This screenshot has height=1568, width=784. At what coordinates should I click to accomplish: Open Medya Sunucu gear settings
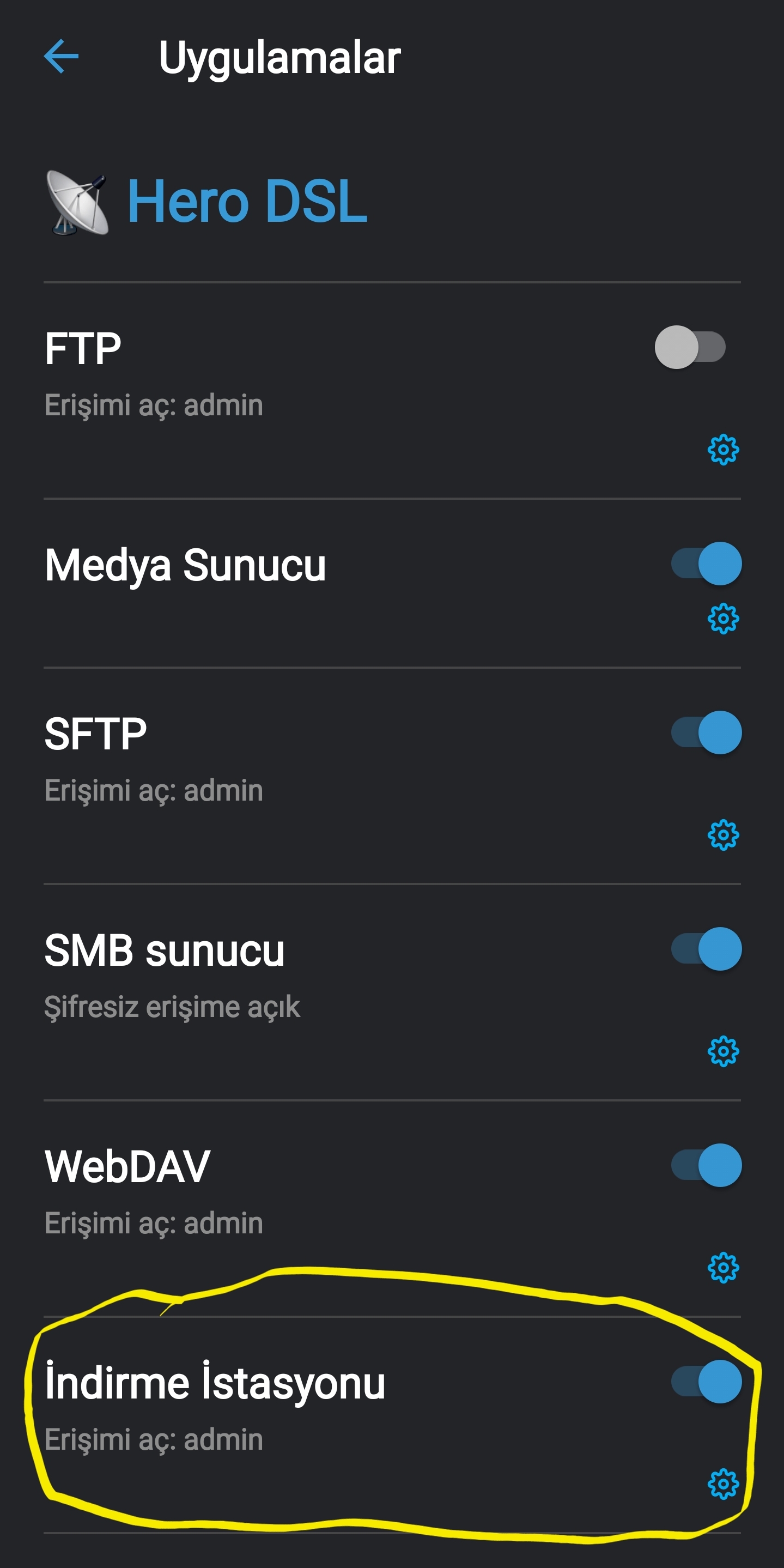[x=723, y=619]
